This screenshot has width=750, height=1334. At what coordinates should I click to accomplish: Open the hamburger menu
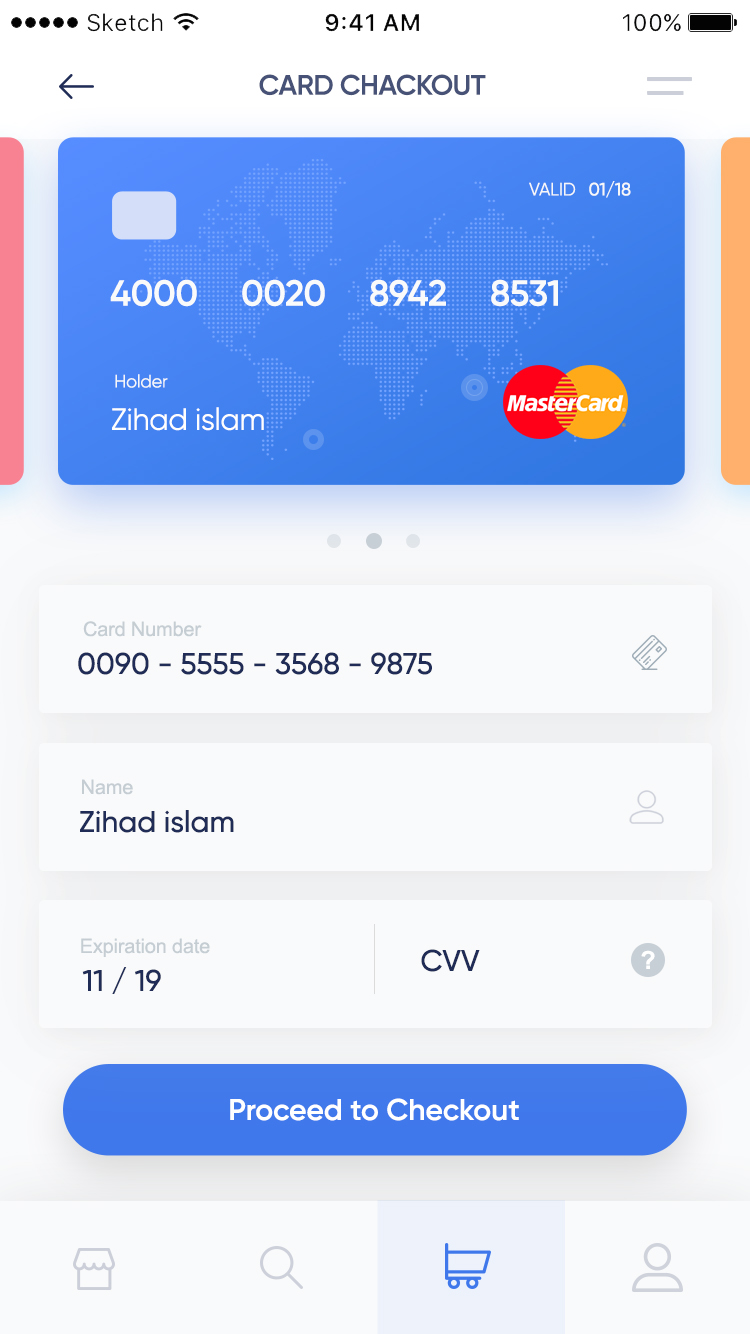click(669, 86)
